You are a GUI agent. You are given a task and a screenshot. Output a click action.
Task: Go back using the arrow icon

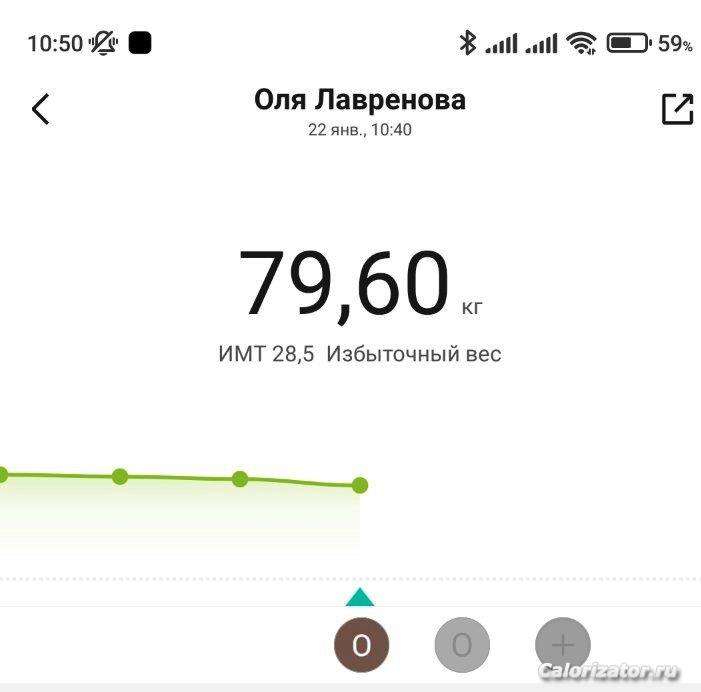point(40,109)
